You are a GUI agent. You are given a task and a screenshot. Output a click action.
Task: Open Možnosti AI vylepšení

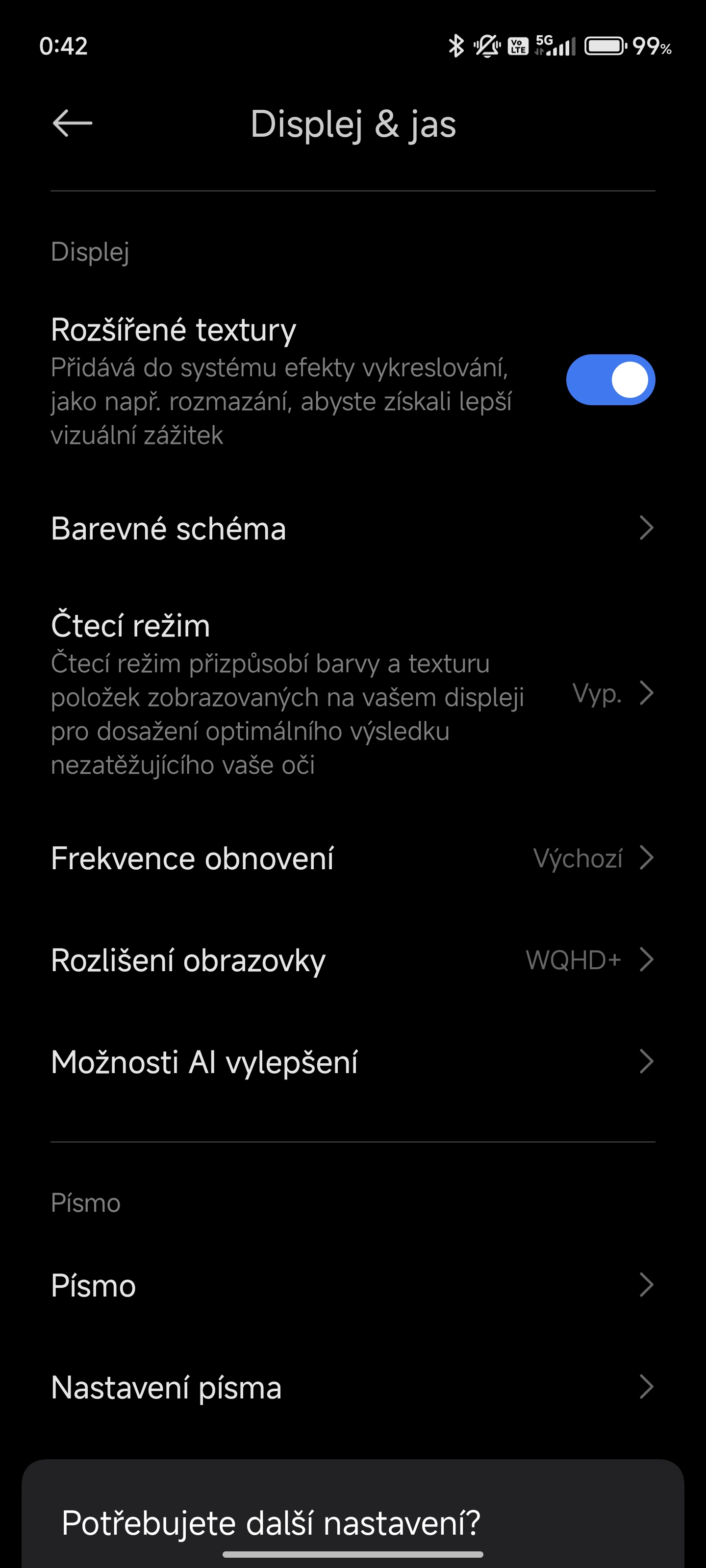(353, 1062)
